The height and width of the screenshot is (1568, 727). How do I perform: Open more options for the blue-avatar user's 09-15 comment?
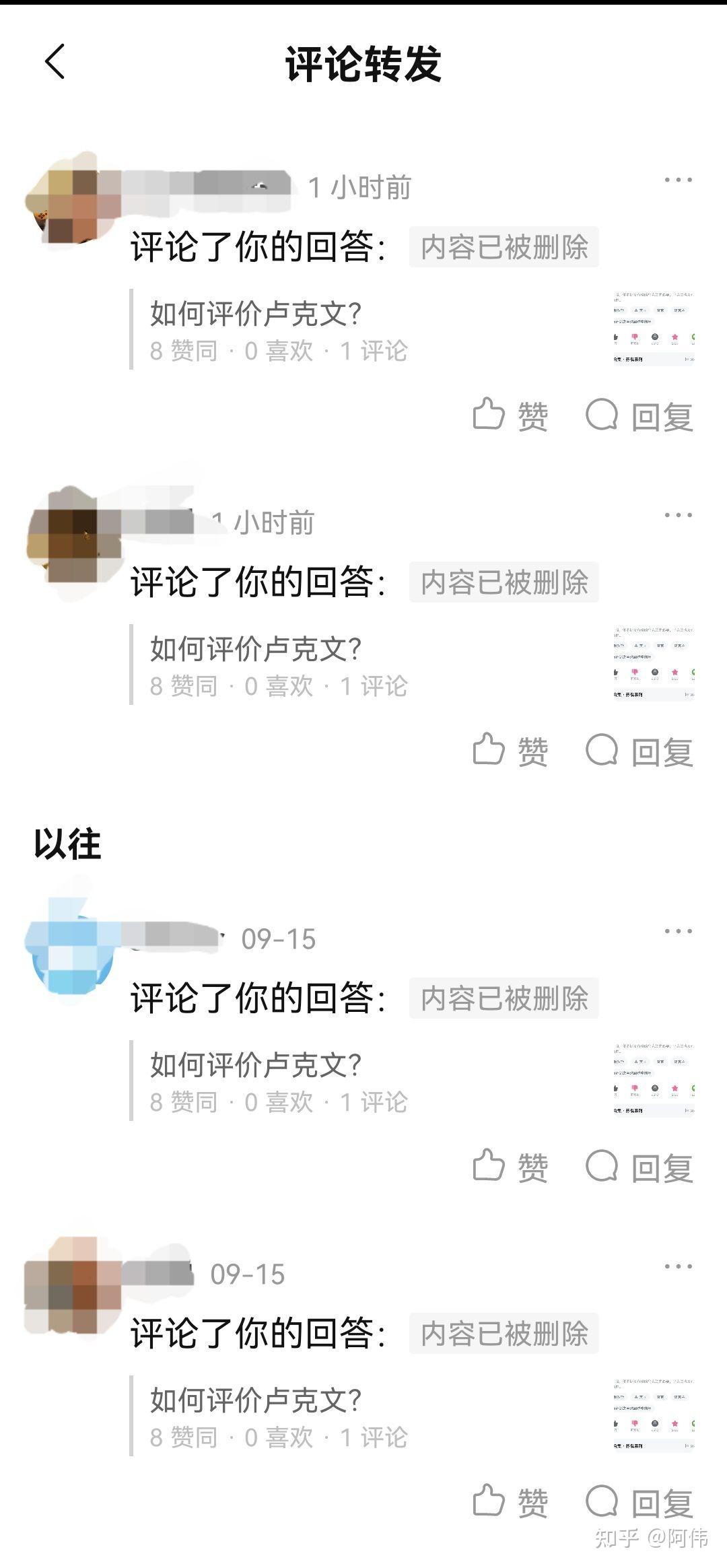click(678, 931)
